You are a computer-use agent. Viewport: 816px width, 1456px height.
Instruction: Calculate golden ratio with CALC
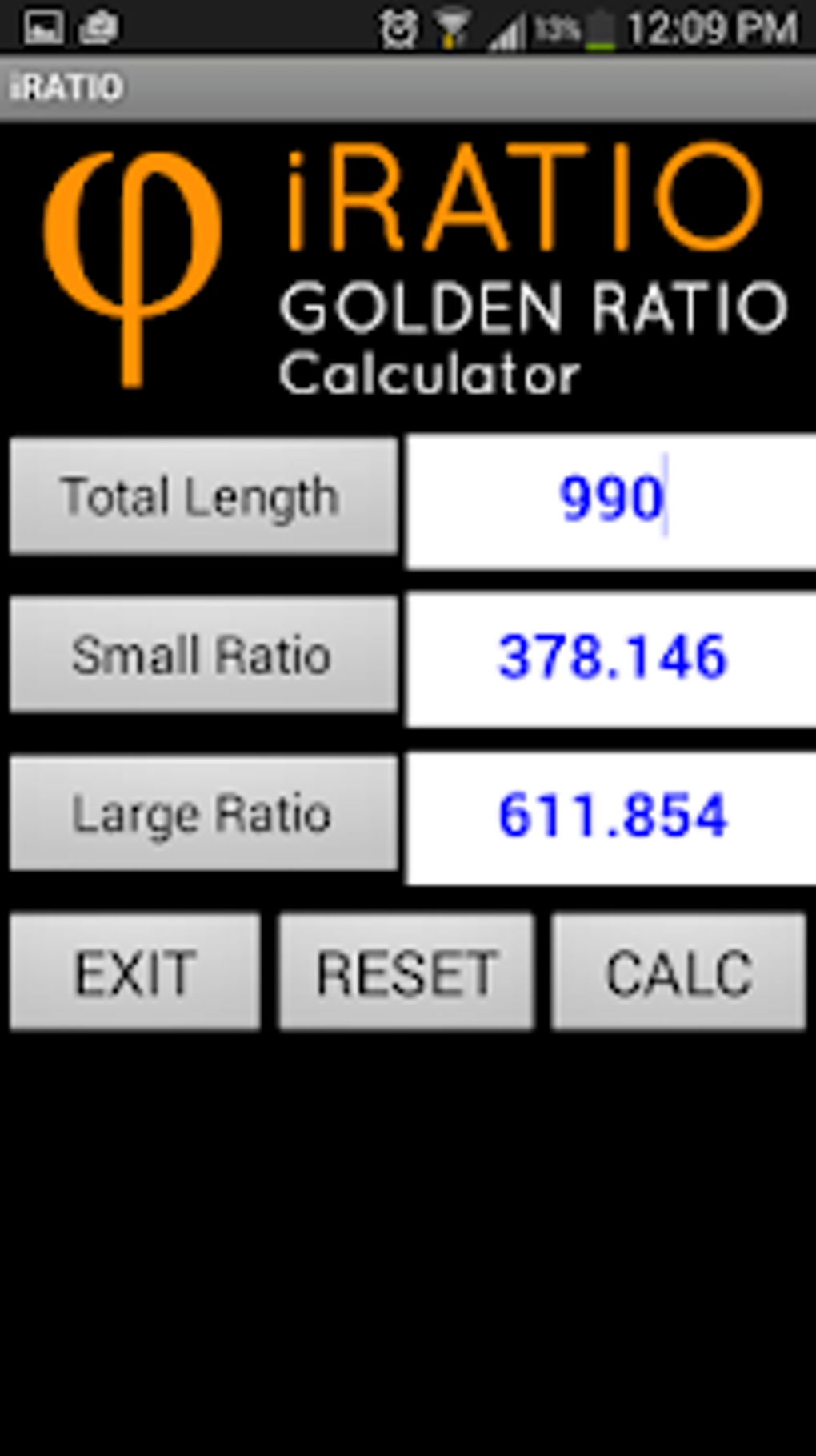[679, 972]
